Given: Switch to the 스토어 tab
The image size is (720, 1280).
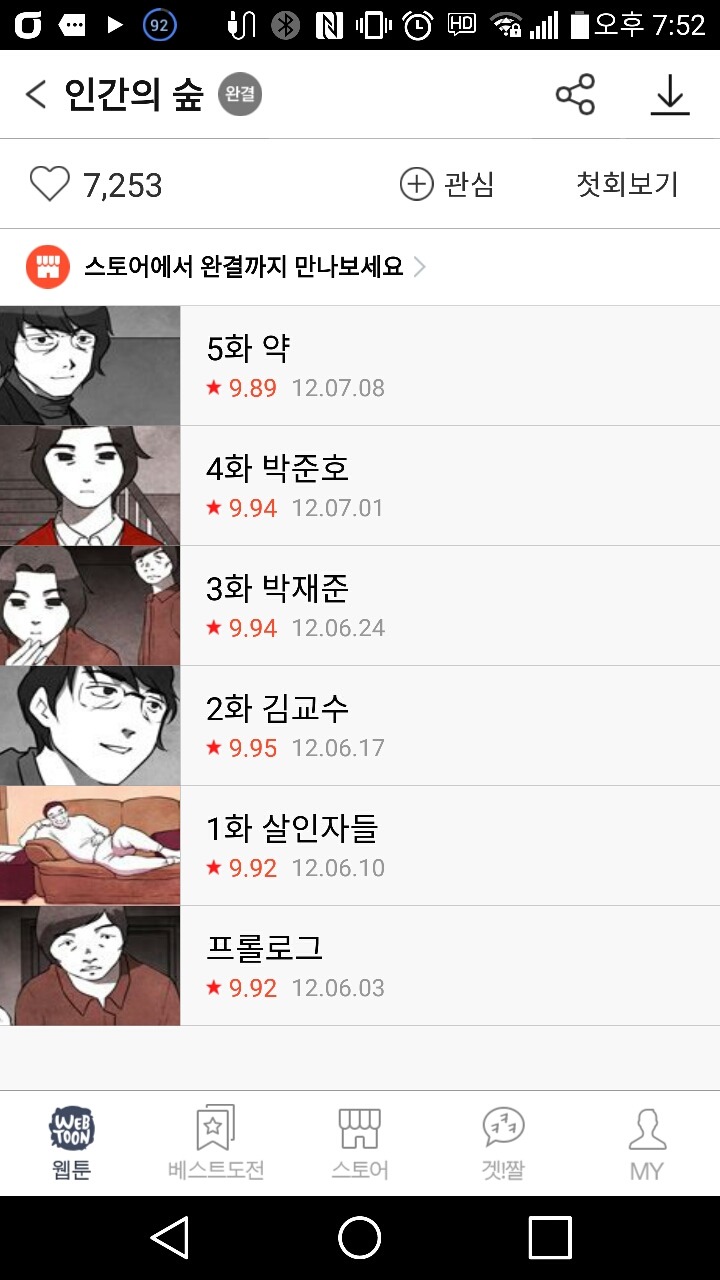Looking at the screenshot, I should (360, 1143).
